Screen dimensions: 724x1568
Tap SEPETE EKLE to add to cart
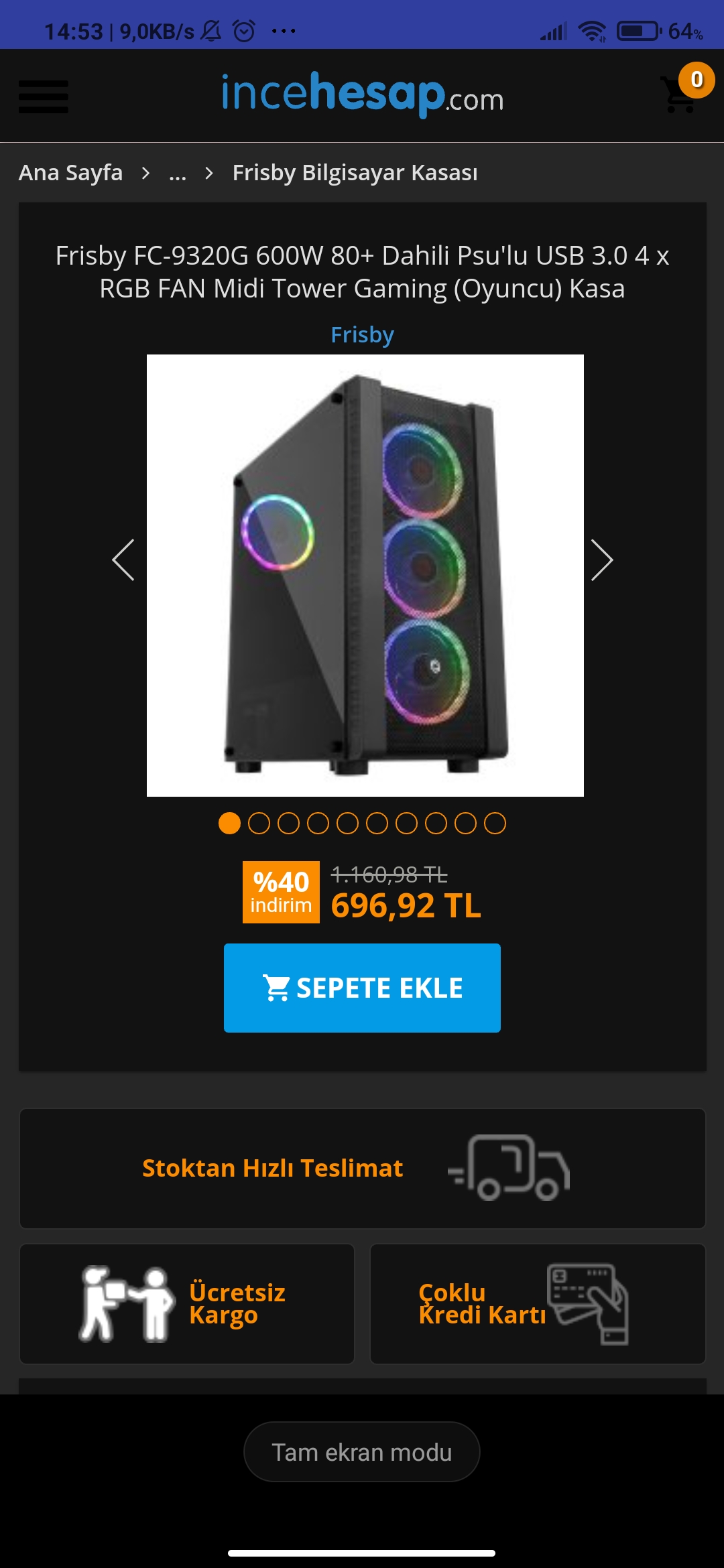(362, 988)
